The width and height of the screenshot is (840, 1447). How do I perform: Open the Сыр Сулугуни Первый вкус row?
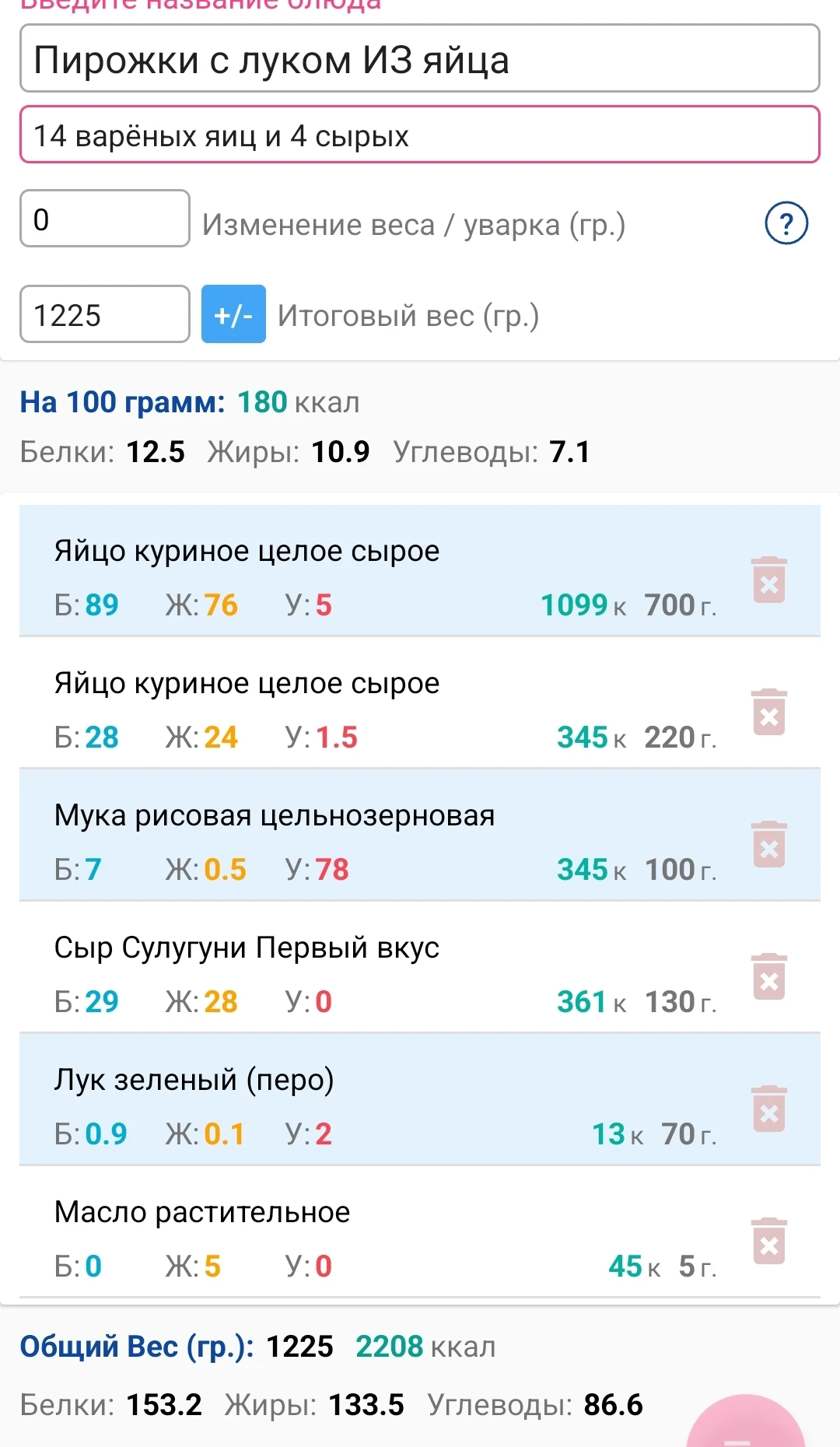(x=373, y=969)
